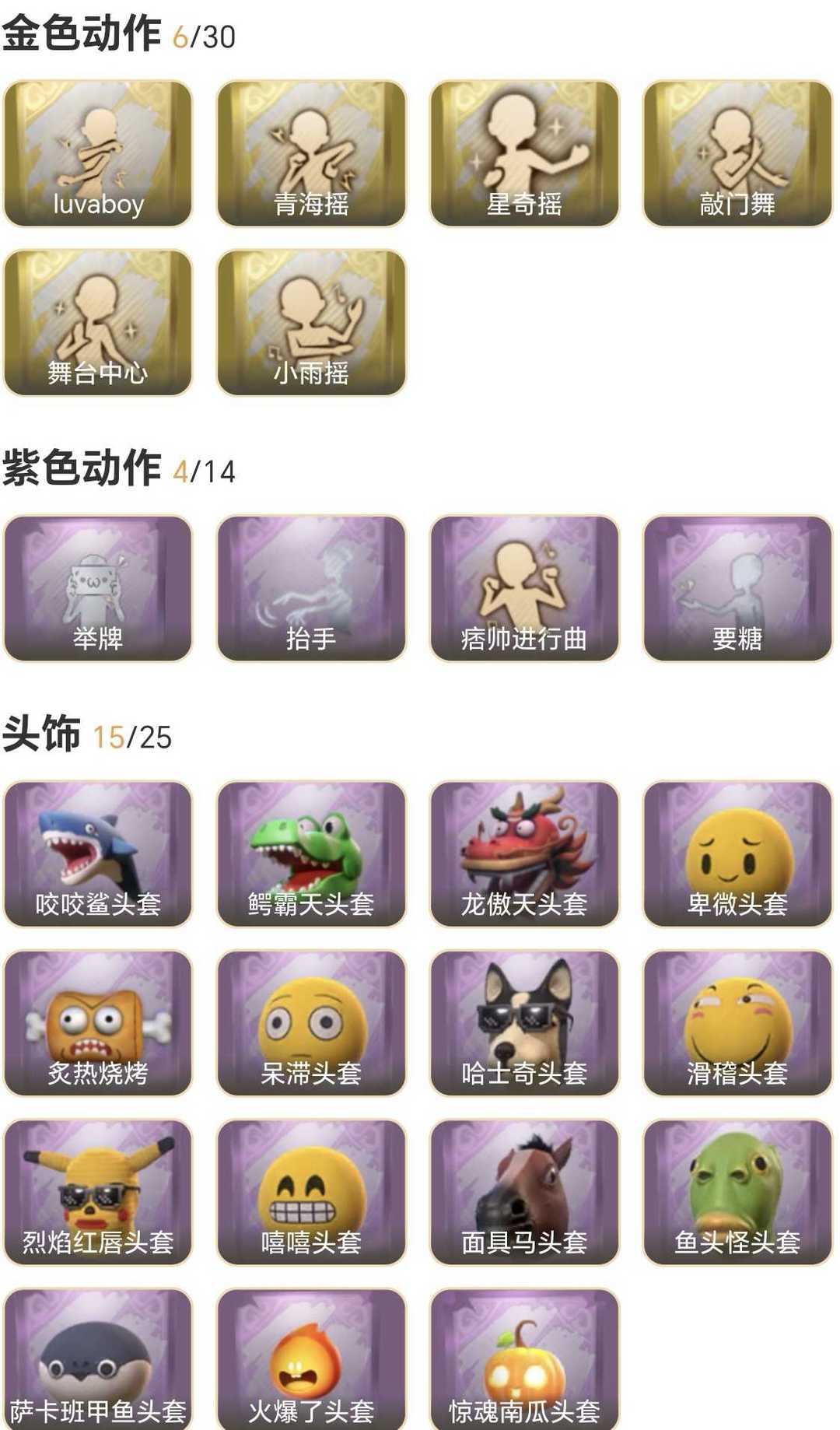Open the 举牌 purple action
840x1430 pixels.
(x=98, y=588)
